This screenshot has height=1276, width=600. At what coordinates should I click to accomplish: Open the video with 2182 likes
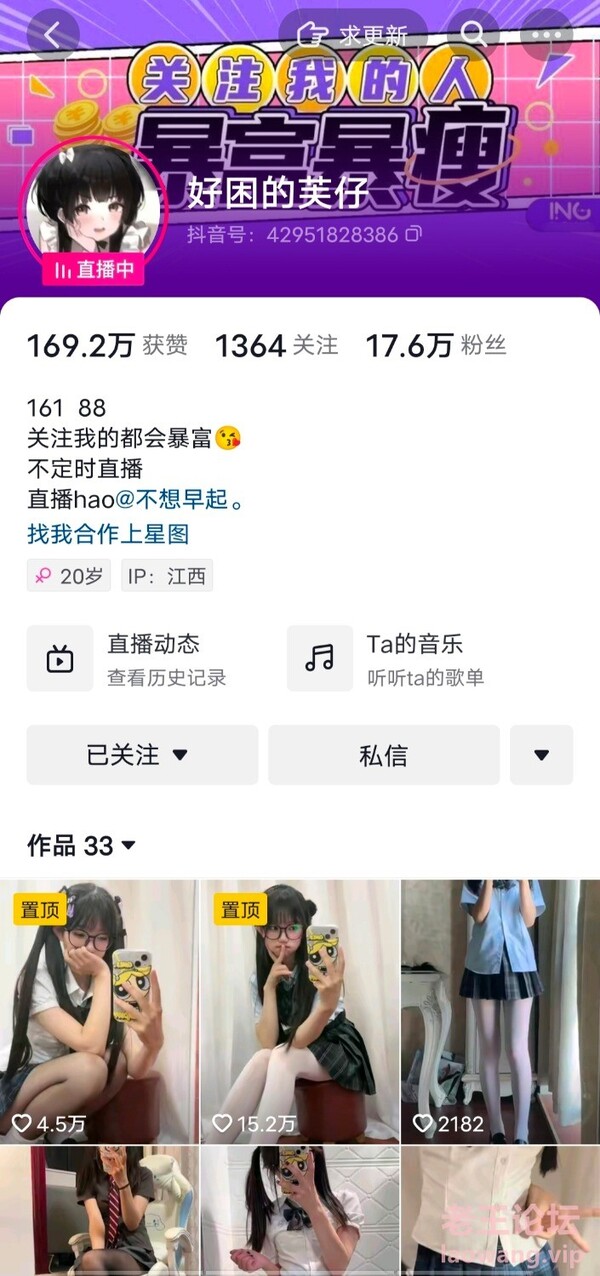click(500, 1010)
